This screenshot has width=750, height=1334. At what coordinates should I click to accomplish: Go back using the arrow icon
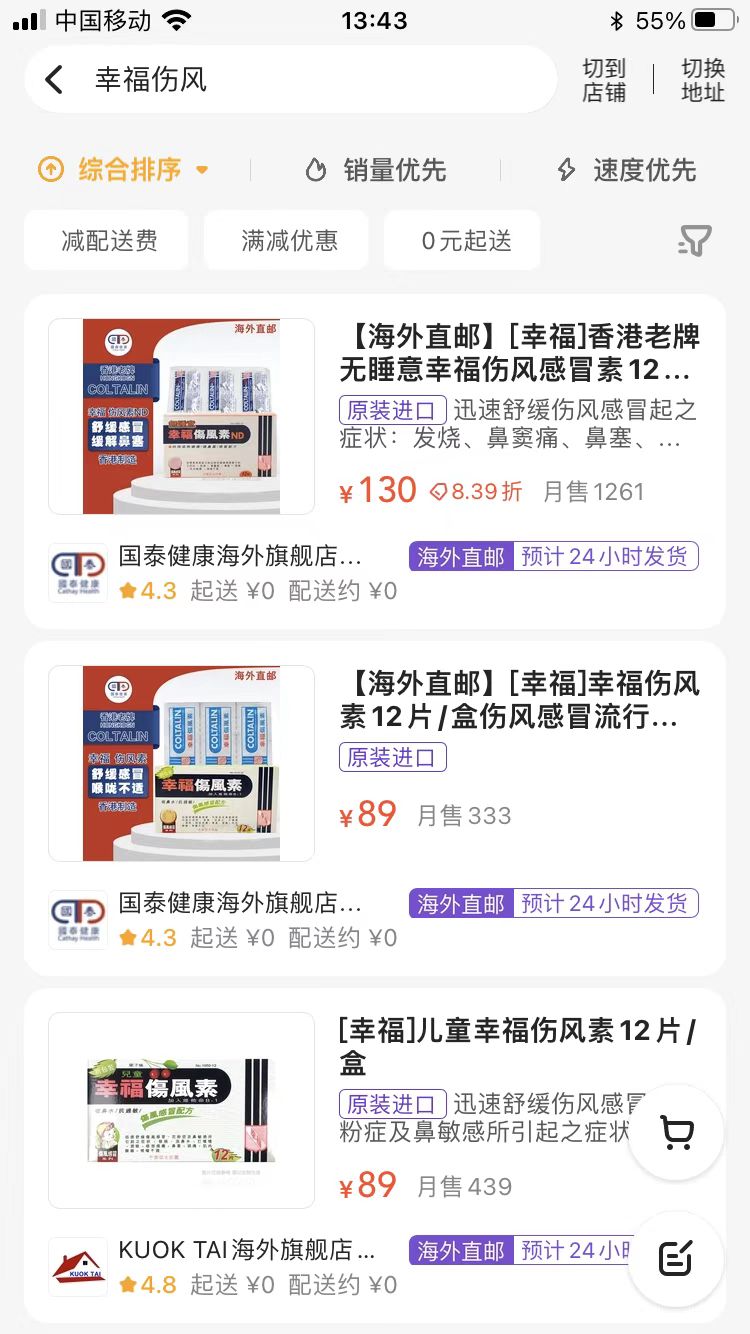coord(54,80)
